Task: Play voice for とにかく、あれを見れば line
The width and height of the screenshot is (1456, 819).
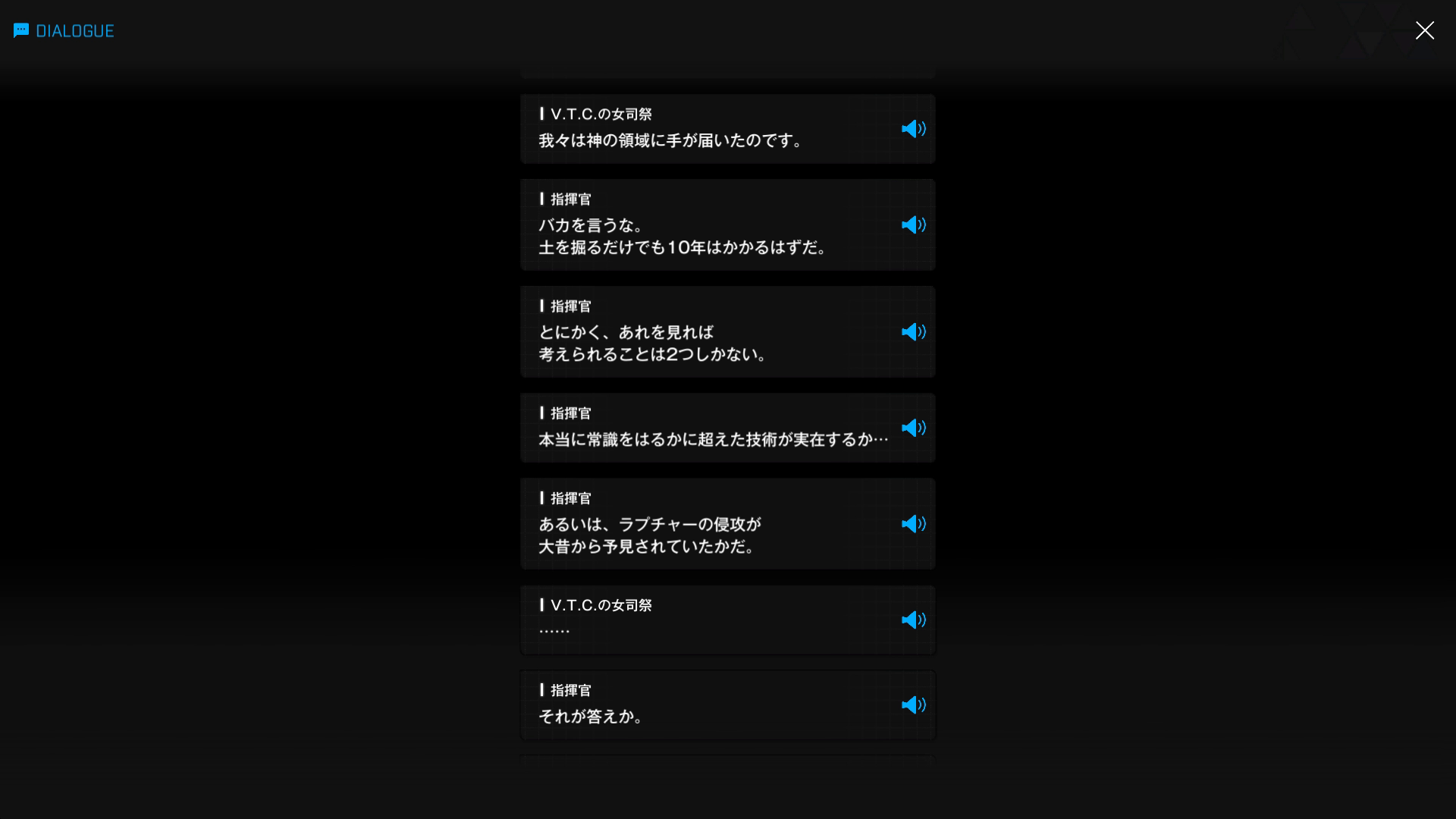Action: pos(913,332)
